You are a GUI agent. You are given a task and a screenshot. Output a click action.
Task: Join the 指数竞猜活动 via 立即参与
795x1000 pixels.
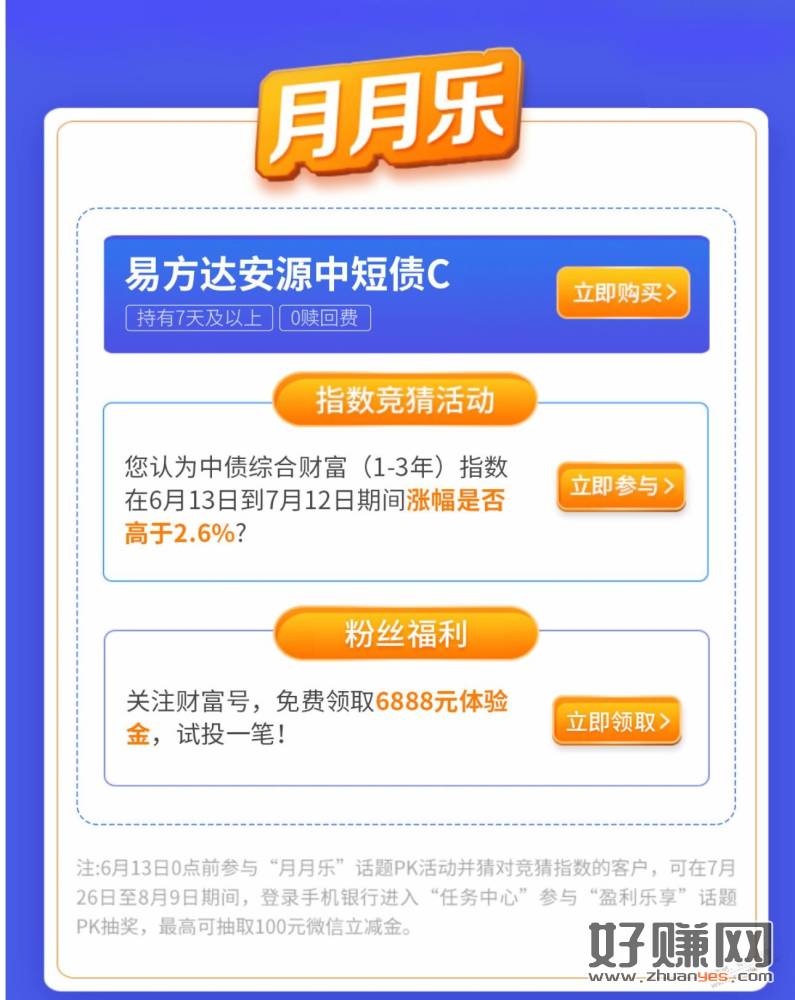pos(620,487)
